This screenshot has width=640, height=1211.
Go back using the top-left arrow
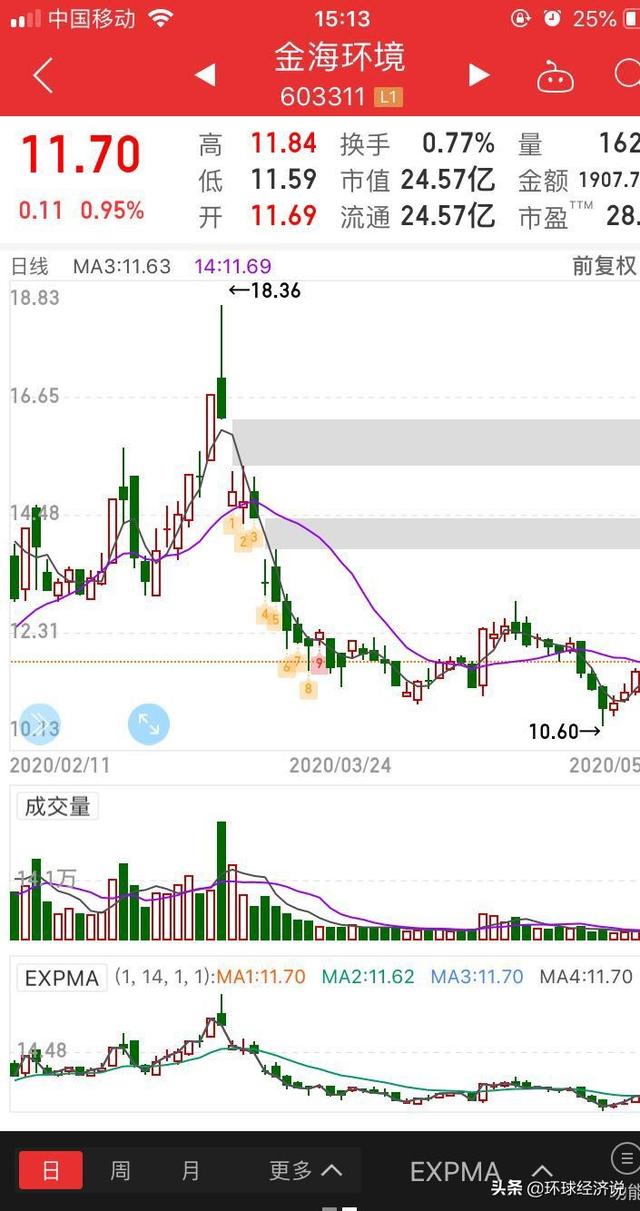(x=43, y=75)
